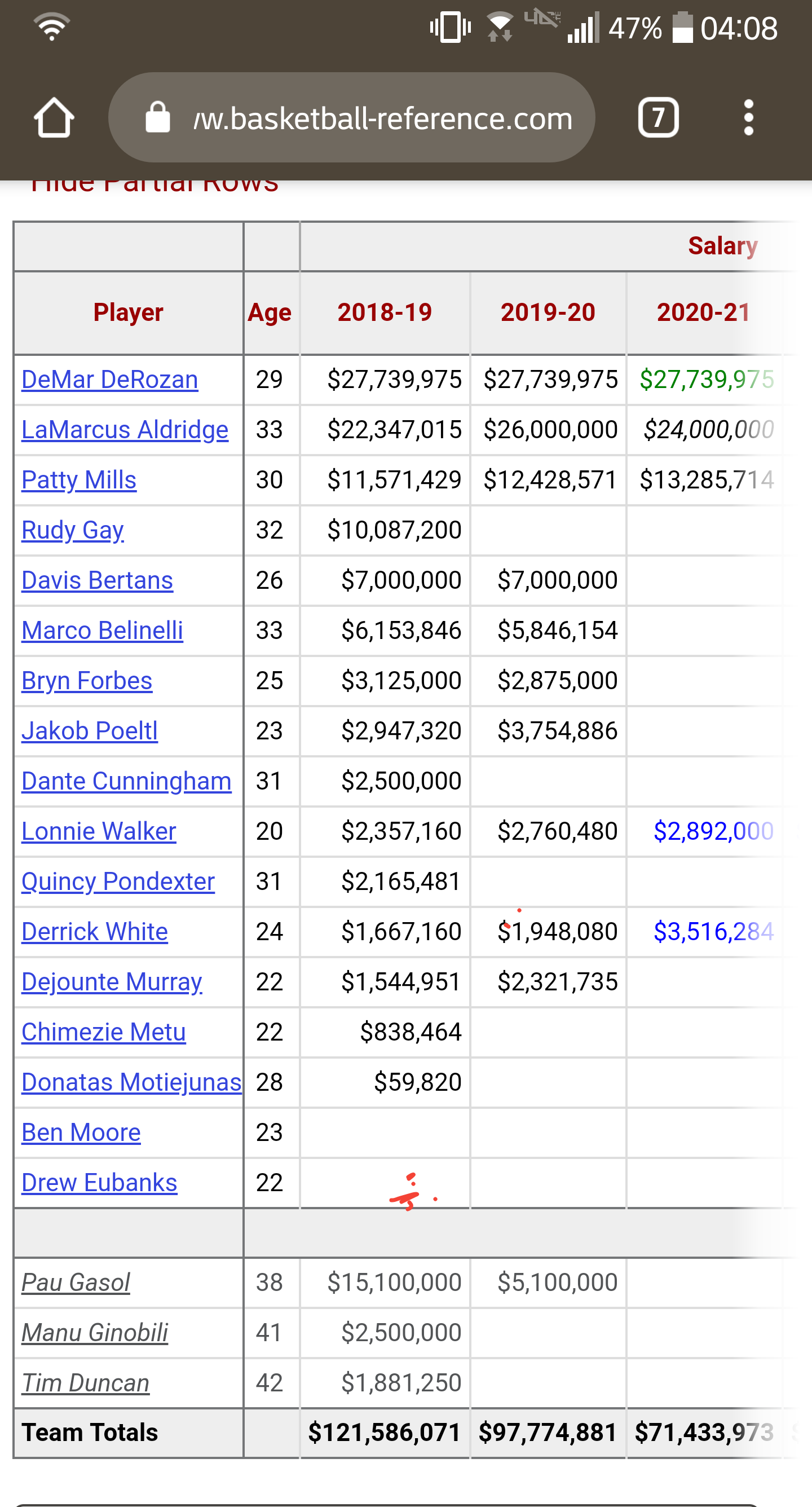The width and height of the screenshot is (812, 1507).
Task: Open Bryn Forbes' player page
Action: click(87, 681)
